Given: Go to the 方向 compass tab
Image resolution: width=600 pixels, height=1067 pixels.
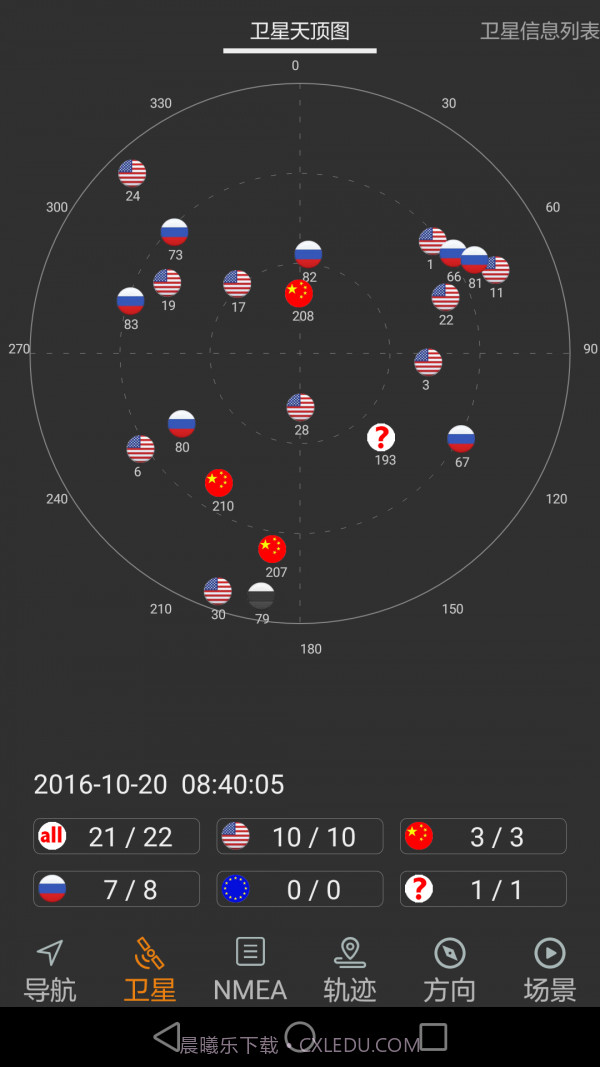Looking at the screenshot, I should coord(450,970).
